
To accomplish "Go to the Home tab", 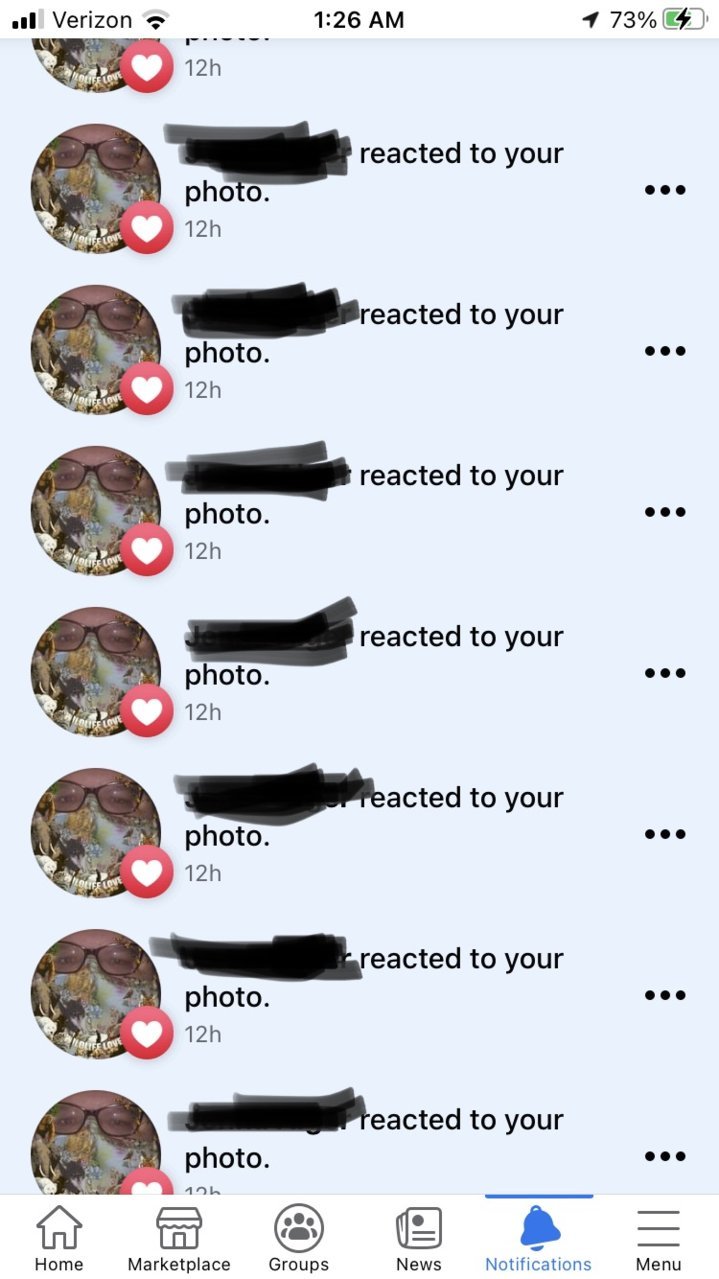I will click(x=59, y=1238).
